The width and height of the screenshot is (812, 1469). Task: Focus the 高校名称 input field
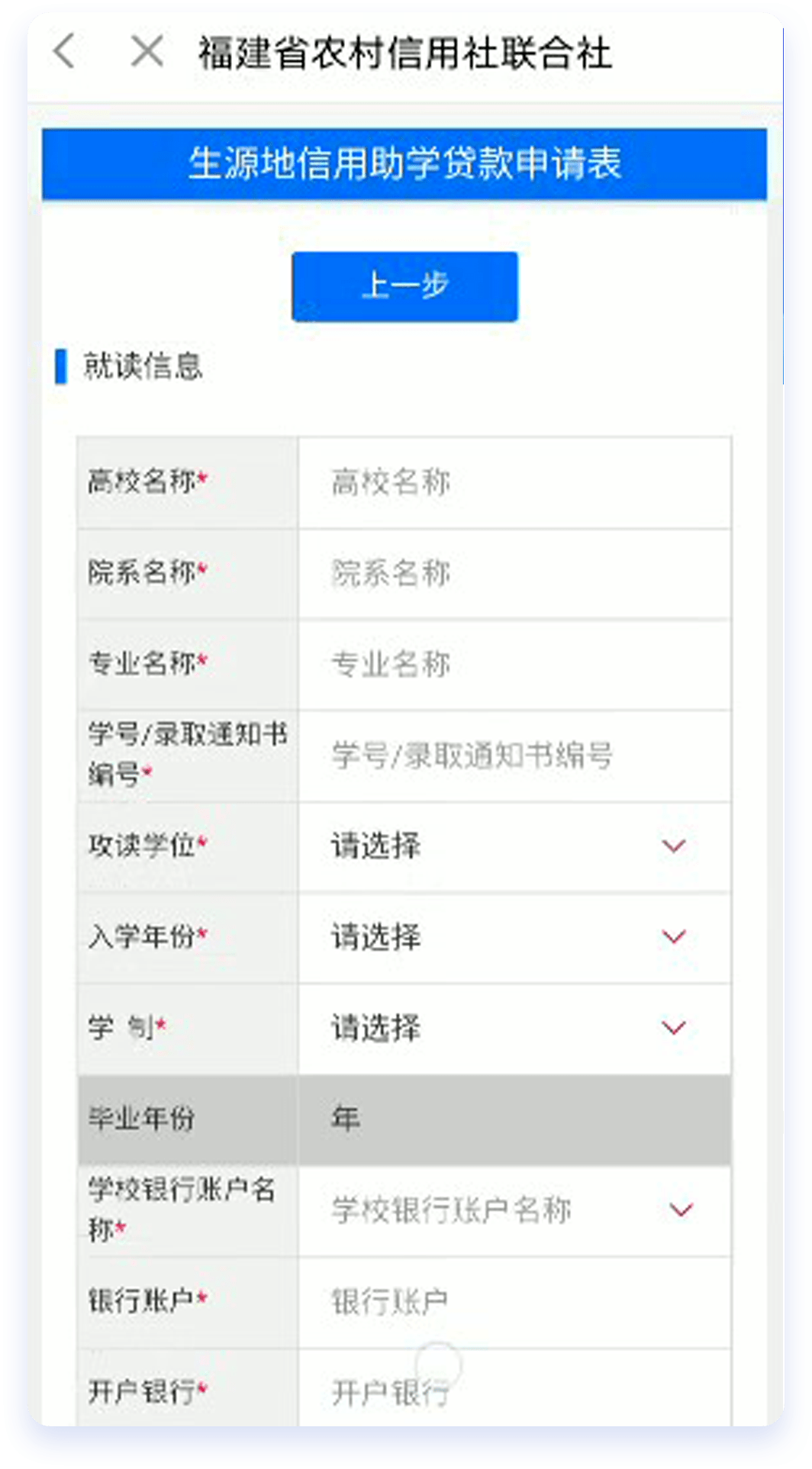click(514, 482)
